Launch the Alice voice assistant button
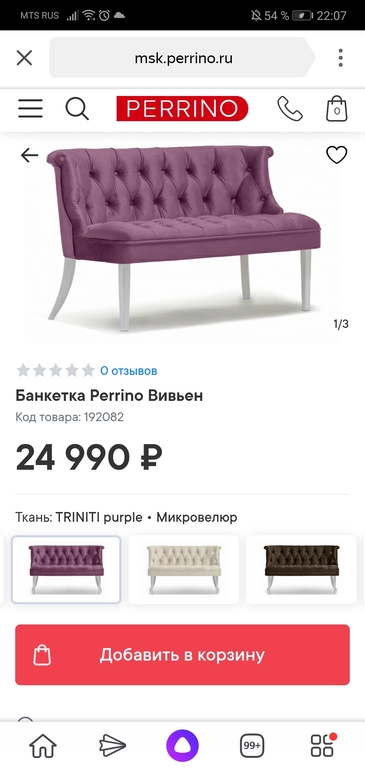 [x=182, y=746]
